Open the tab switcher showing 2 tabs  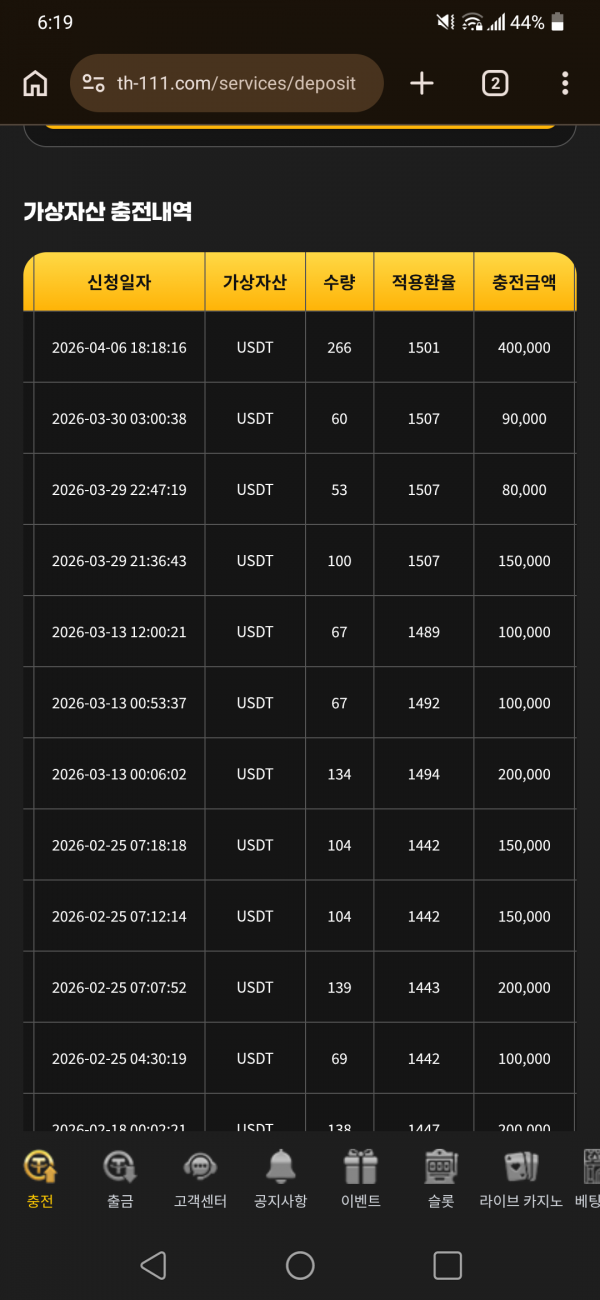point(494,83)
